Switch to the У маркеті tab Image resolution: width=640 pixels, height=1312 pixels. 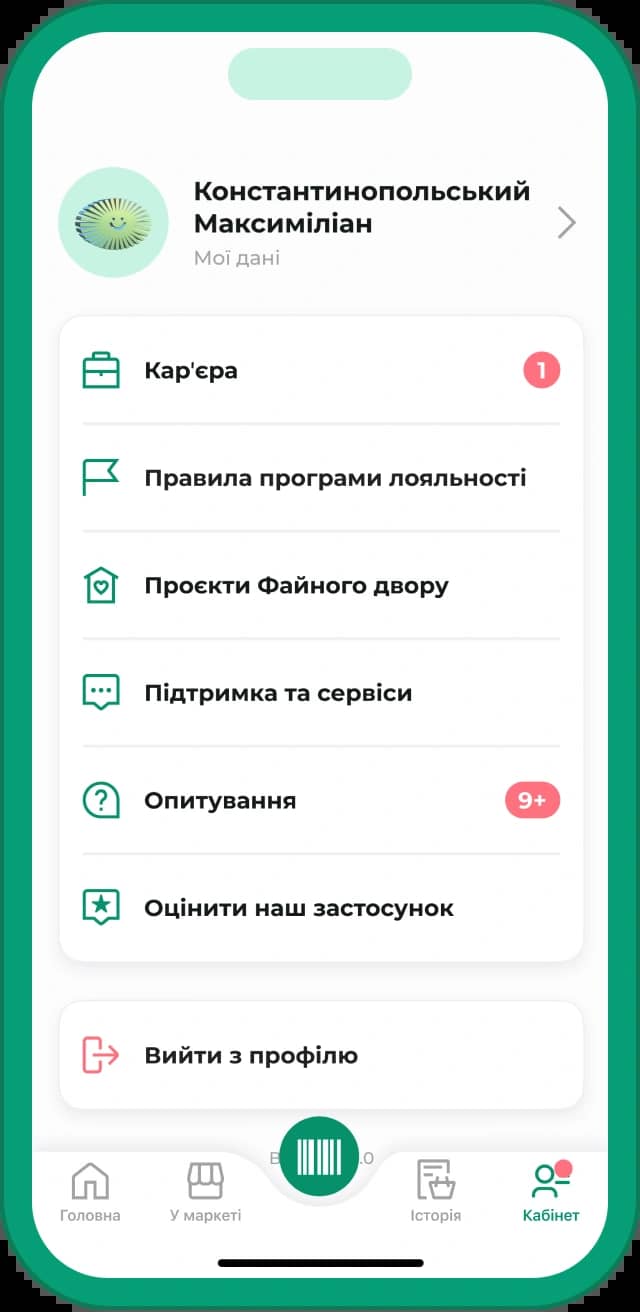point(205,1192)
